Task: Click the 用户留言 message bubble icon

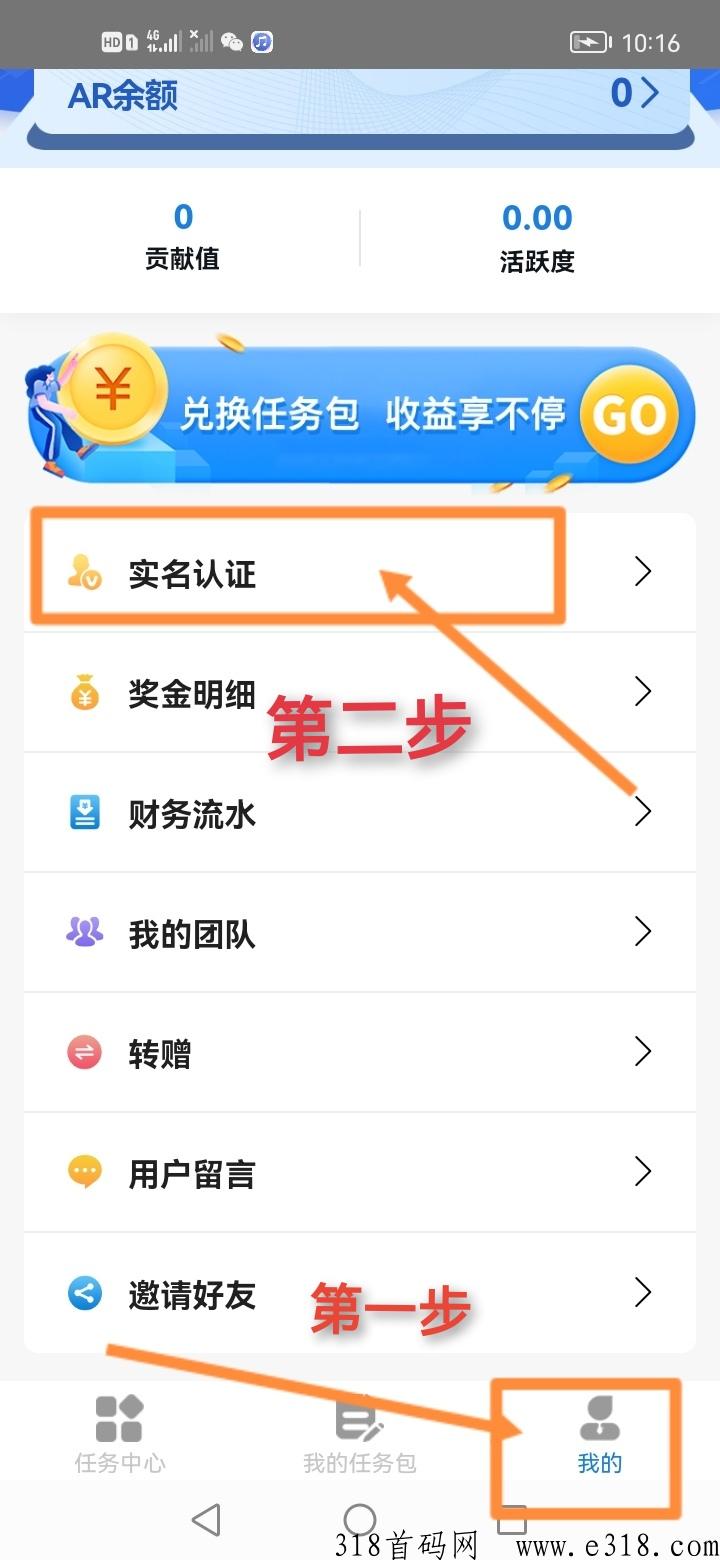Action: (x=85, y=1172)
